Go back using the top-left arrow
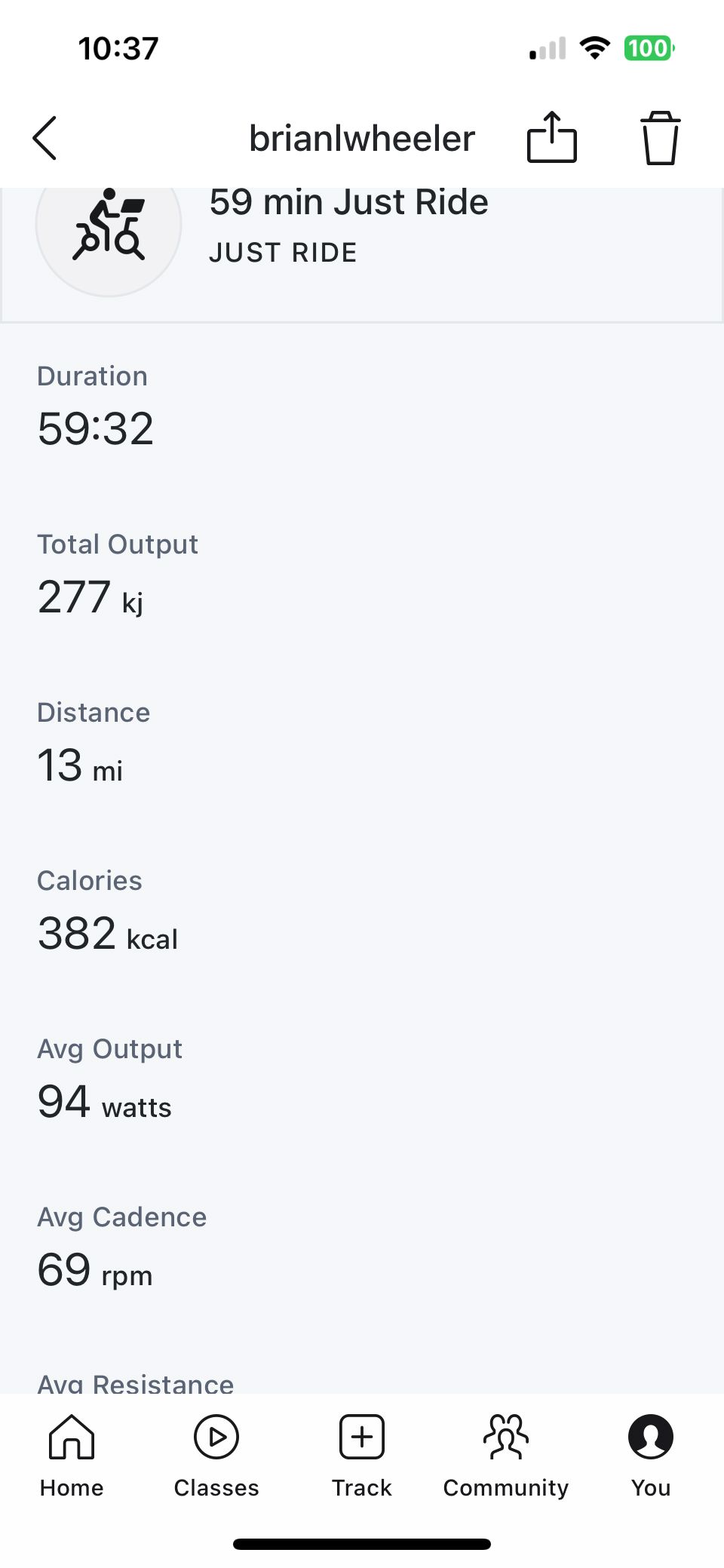 point(45,138)
